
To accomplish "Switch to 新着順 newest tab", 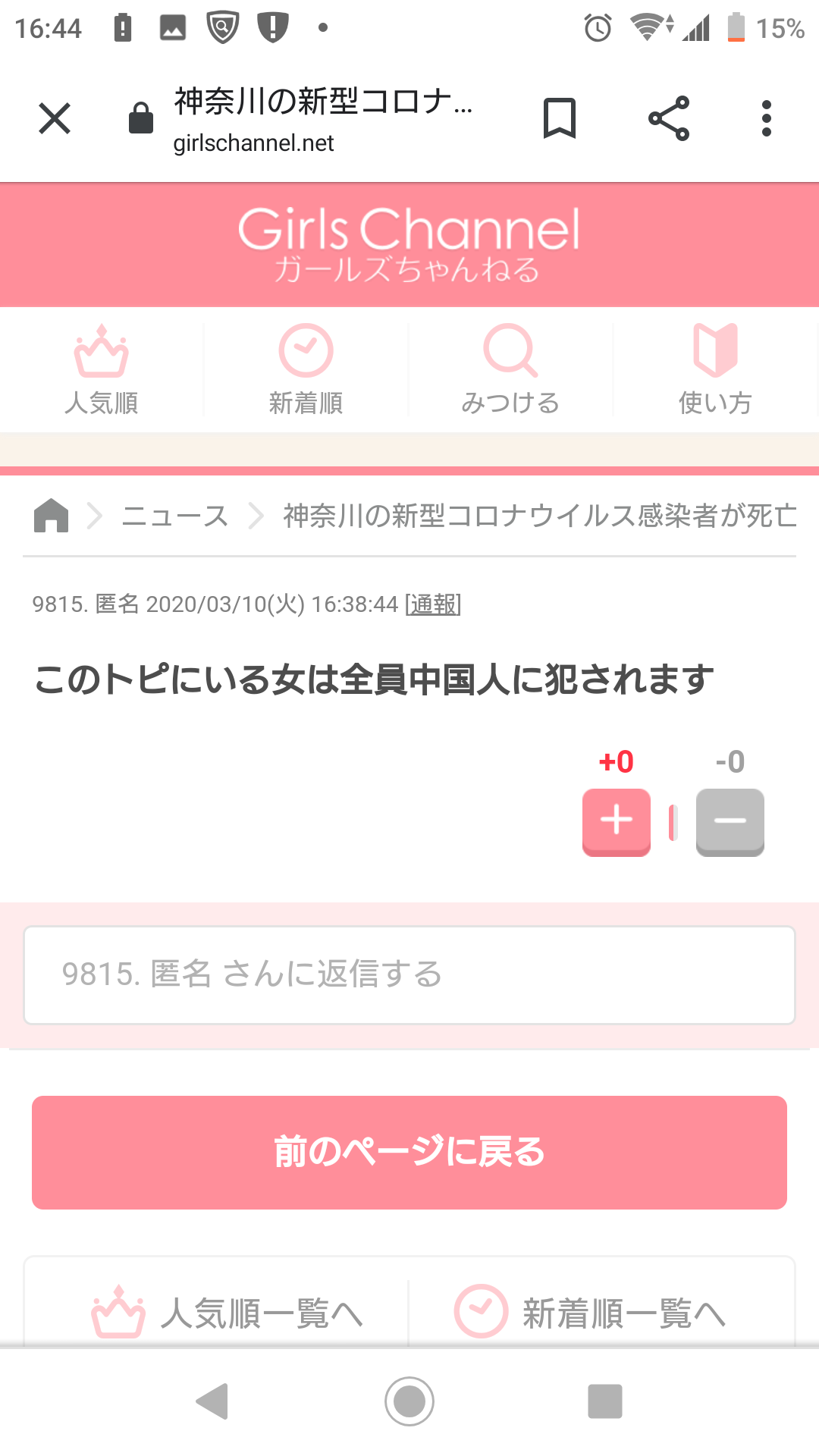I will 306,370.
